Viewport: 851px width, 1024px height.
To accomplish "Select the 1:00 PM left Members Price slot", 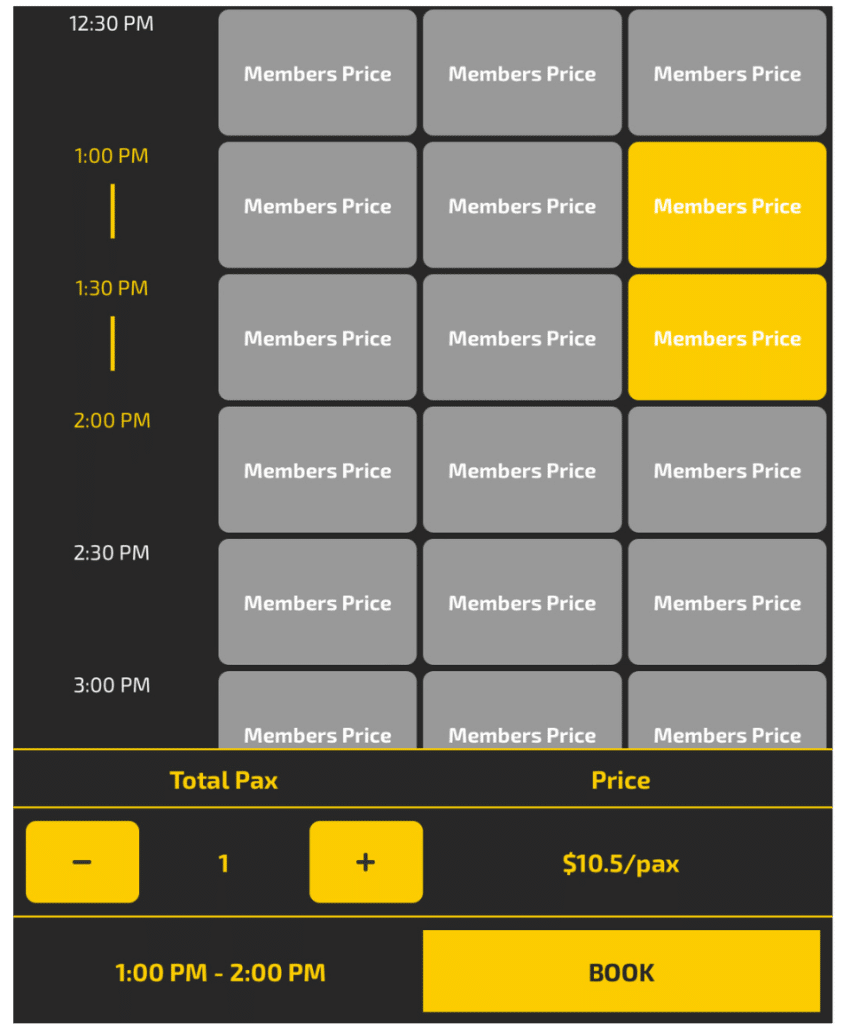I will click(317, 205).
